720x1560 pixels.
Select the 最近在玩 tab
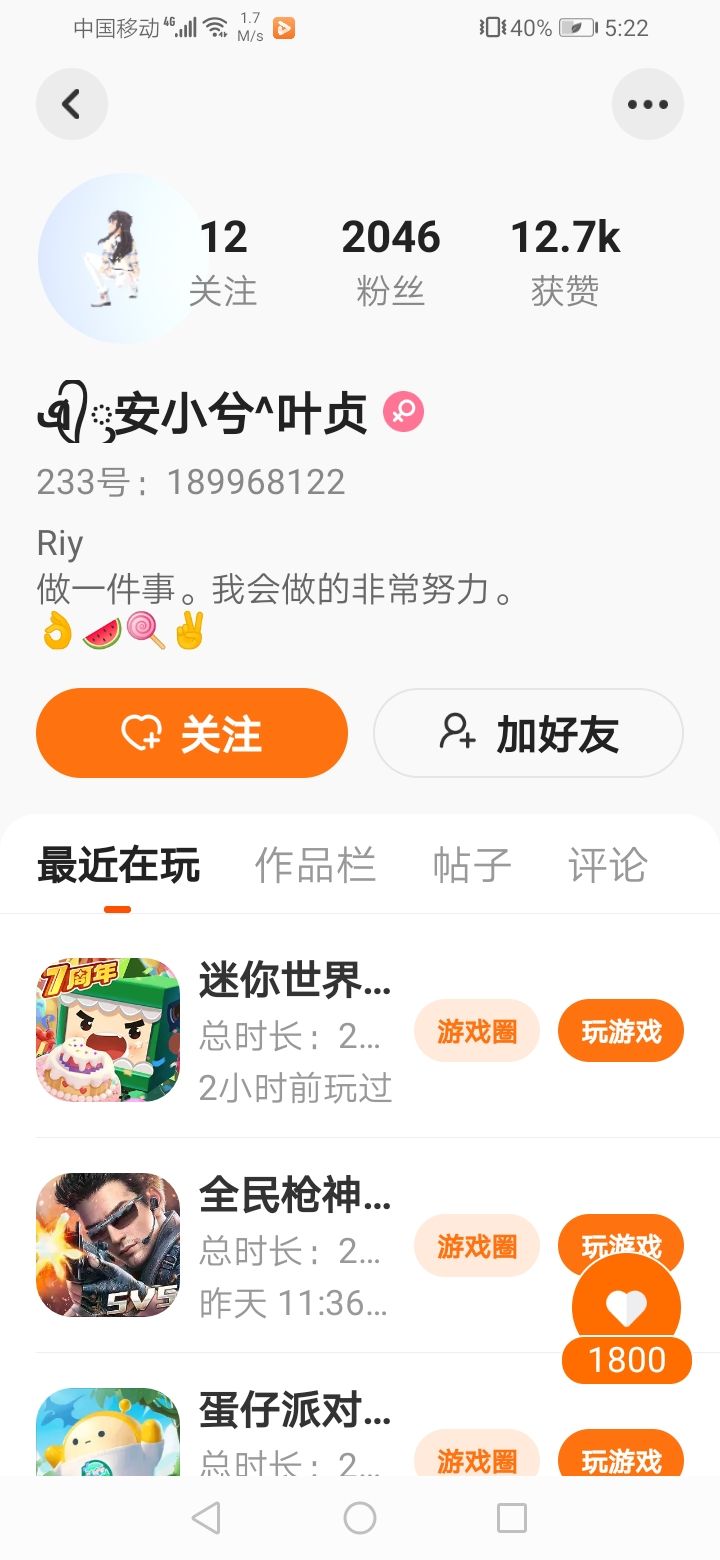pos(118,865)
